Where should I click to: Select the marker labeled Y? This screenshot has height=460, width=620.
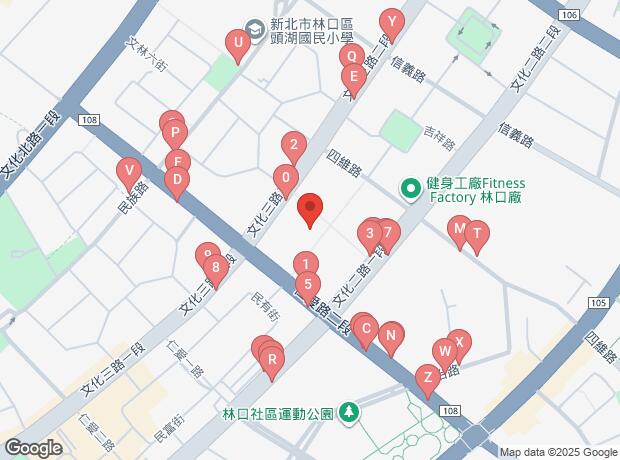(x=392, y=22)
